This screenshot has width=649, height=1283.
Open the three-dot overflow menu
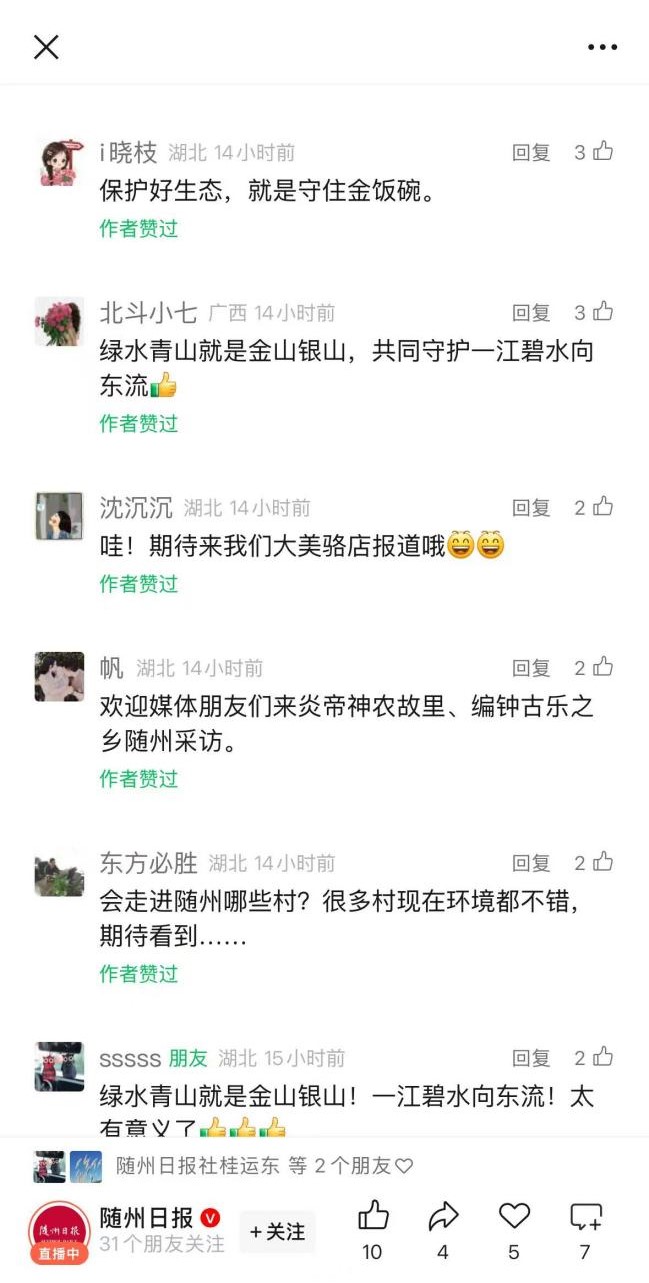602,47
